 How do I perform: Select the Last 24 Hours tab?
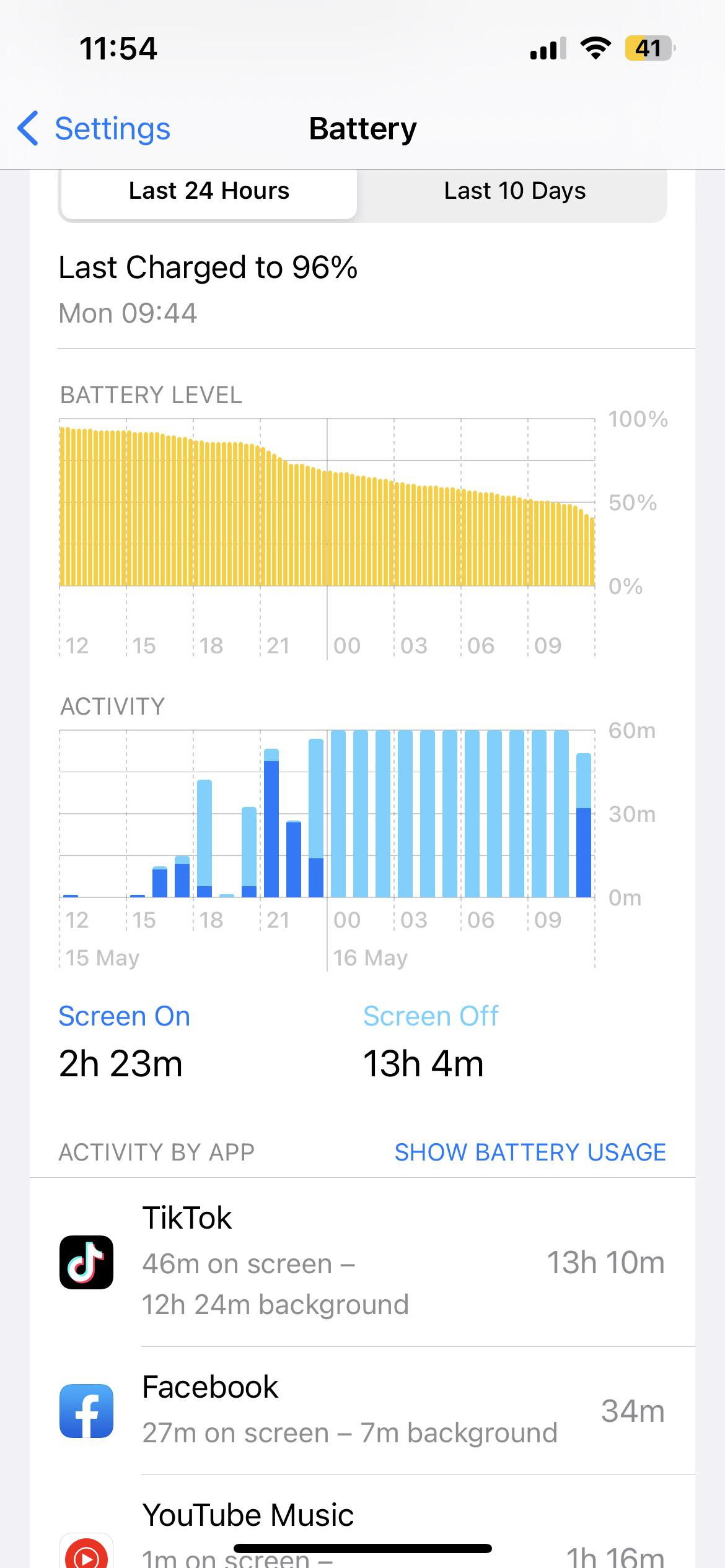[209, 191]
